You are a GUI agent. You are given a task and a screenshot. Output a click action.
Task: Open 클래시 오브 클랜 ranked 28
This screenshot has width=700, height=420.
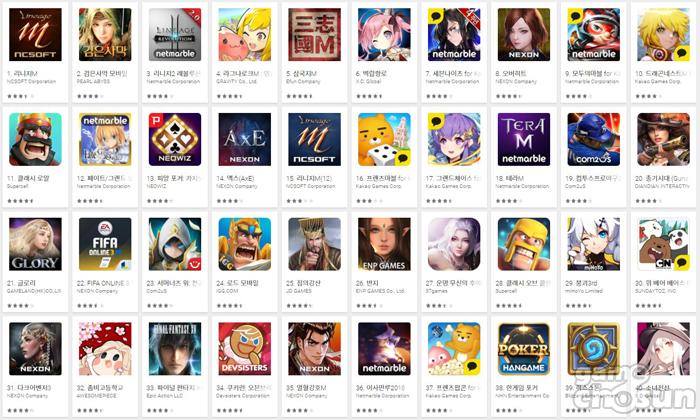click(x=525, y=244)
